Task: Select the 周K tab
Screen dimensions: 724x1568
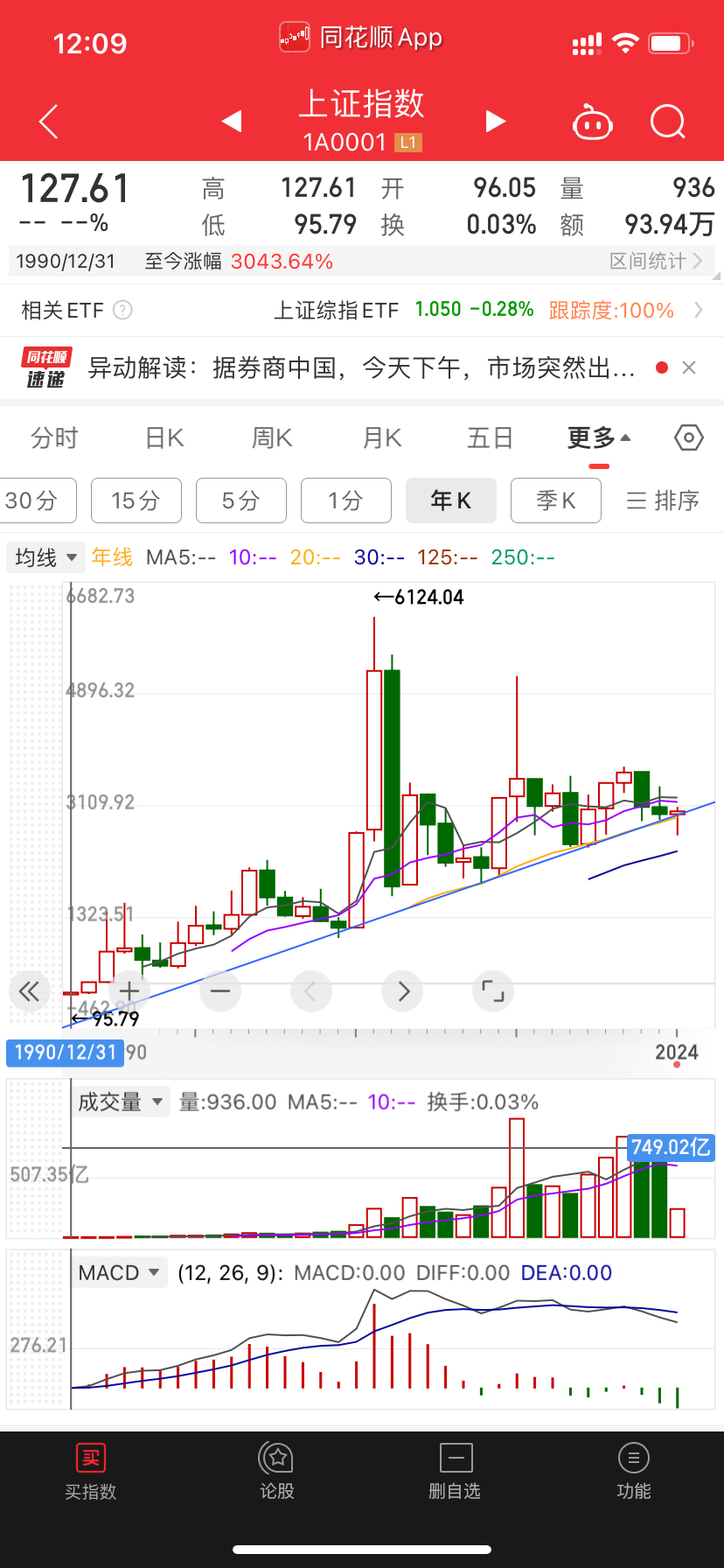Action: pos(272,437)
